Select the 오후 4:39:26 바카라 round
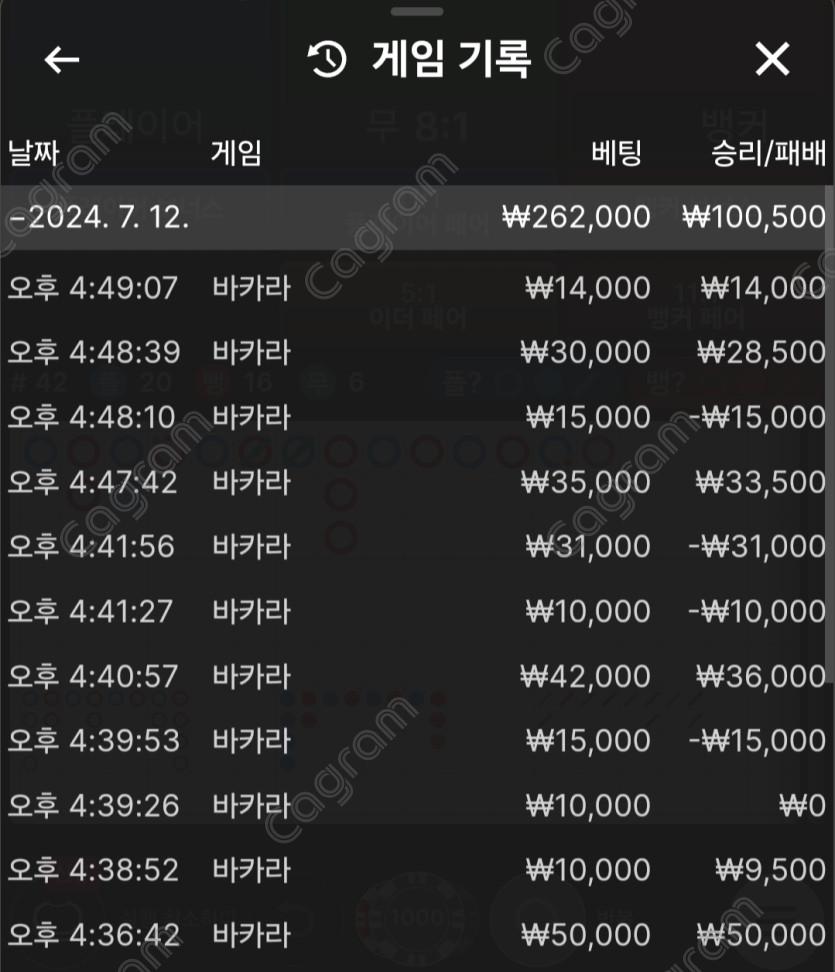 [415, 805]
